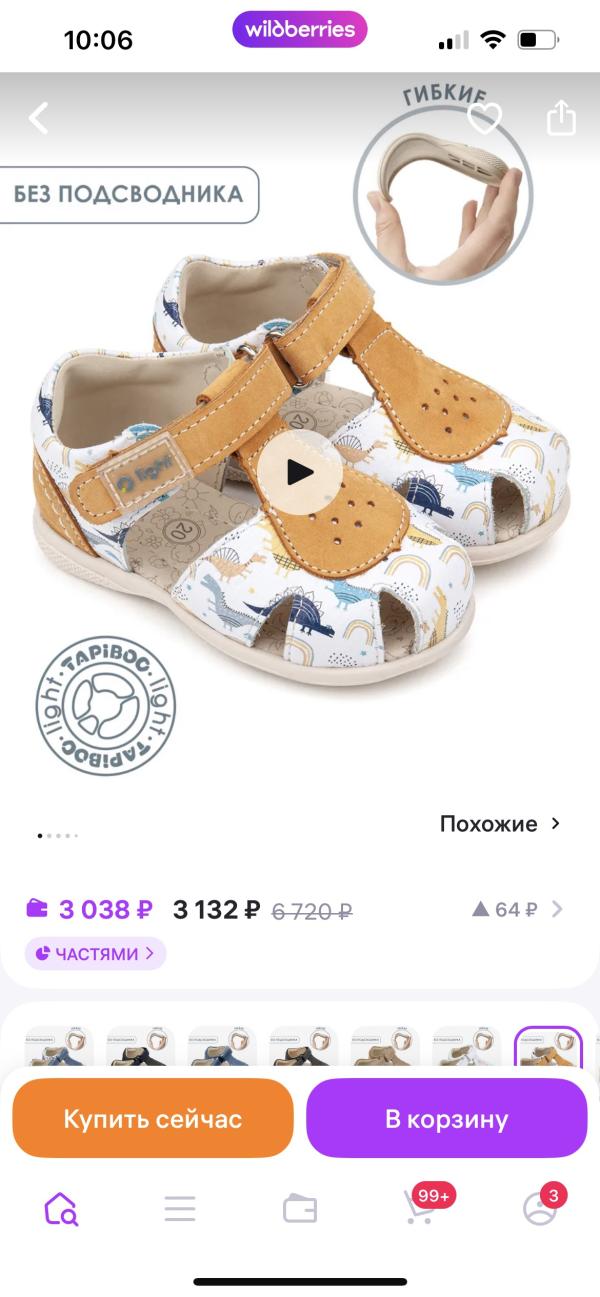The width and height of the screenshot is (600, 1297).
Task: Select the highlighted orange variant thumbnail
Action: coord(548,1046)
